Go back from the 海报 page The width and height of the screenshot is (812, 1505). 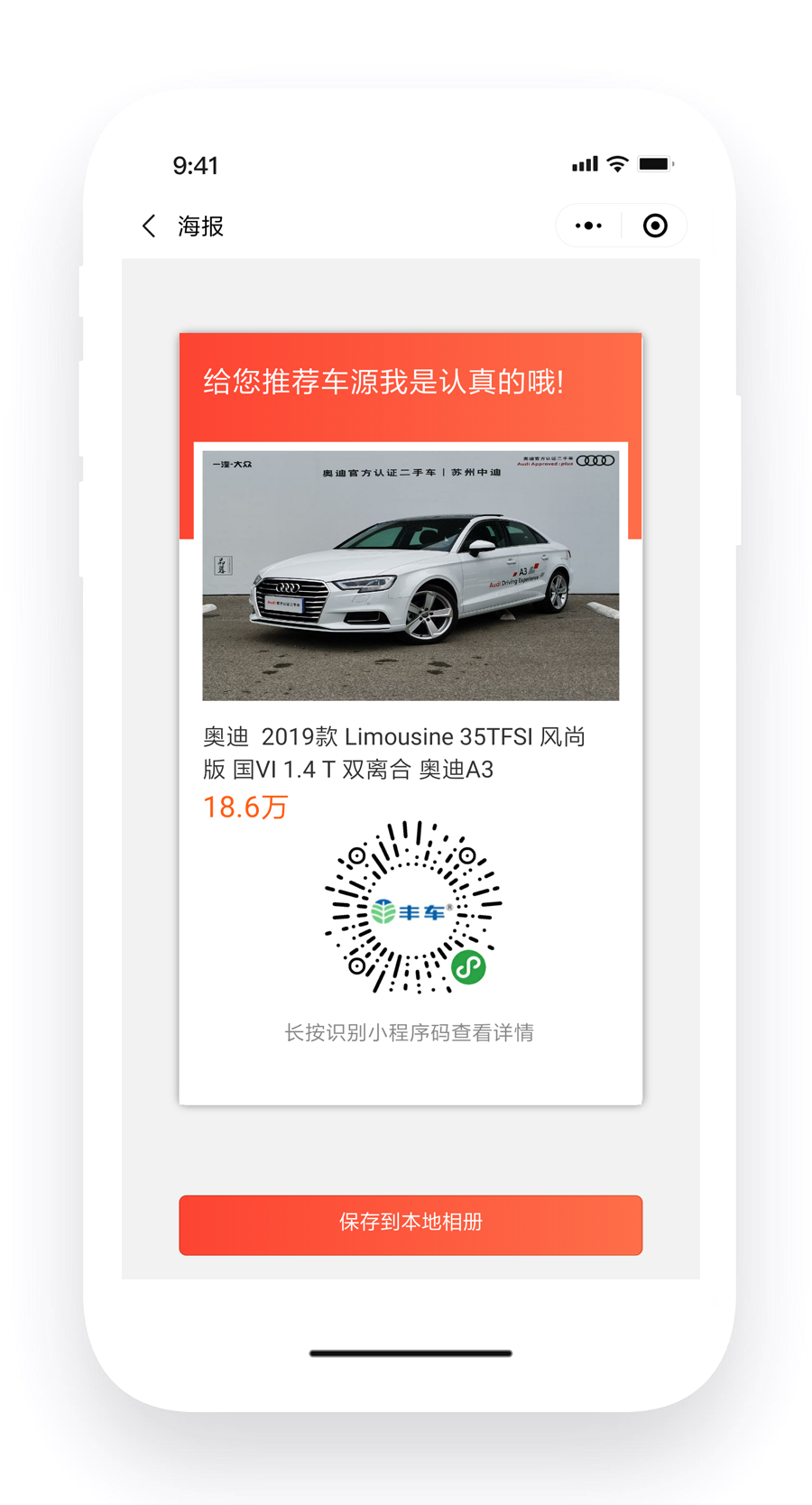[x=150, y=226]
